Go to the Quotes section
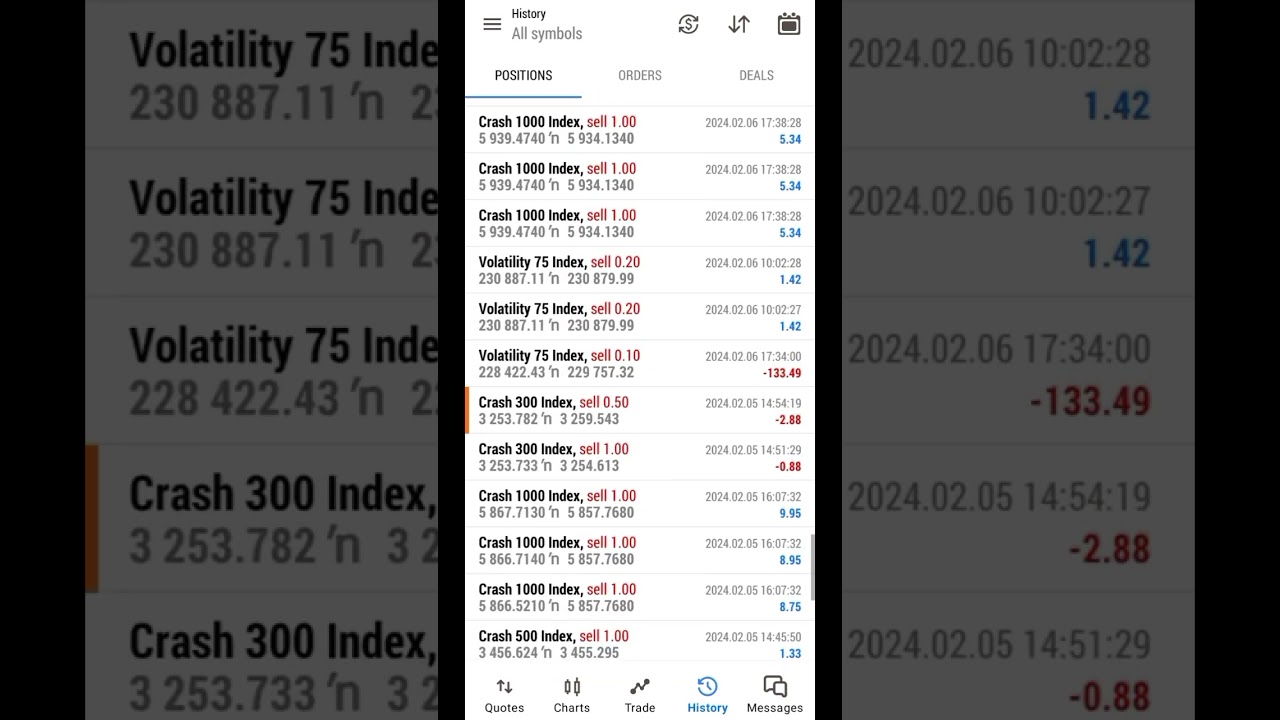Viewport: 1280px width, 720px height. pyautogui.click(x=504, y=695)
